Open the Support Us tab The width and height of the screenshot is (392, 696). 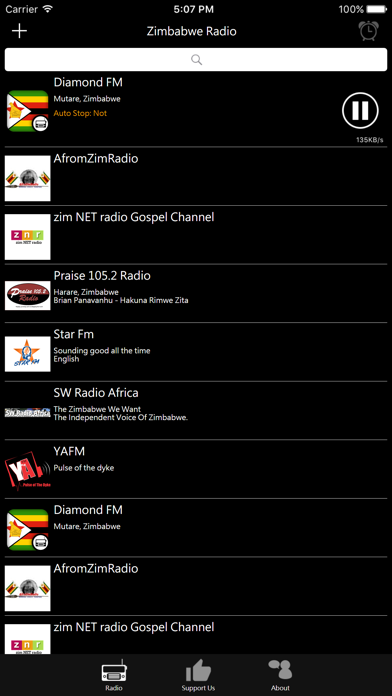(198, 675)
